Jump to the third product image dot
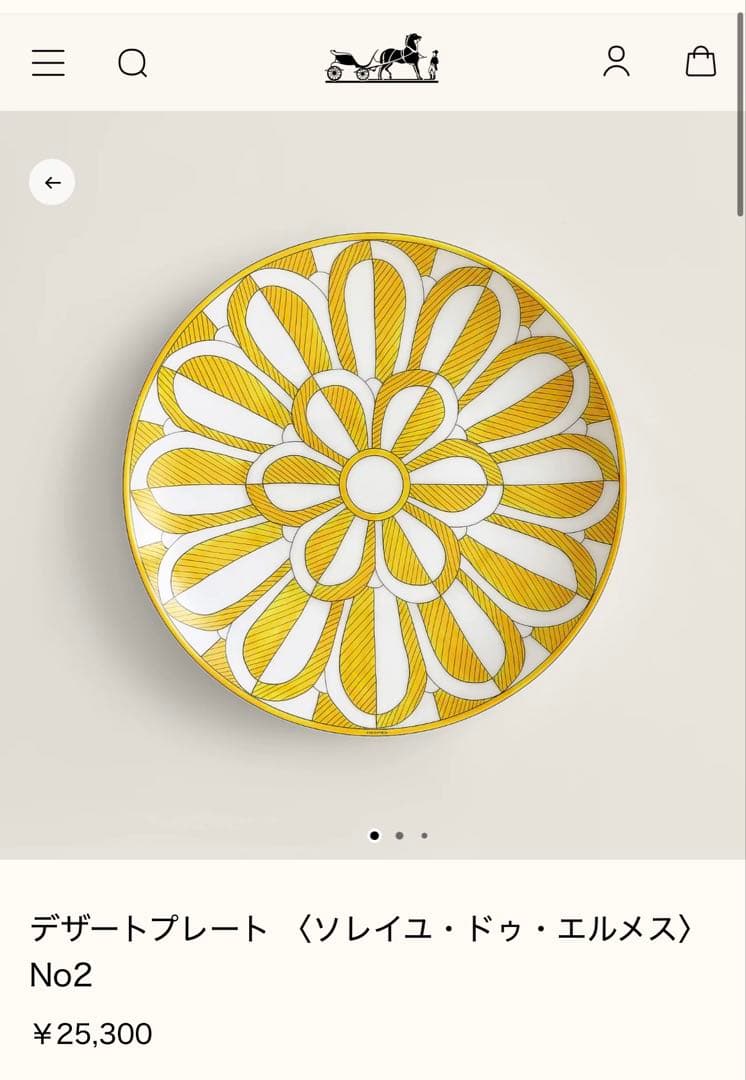Image resolution: width=746 pixels, height=1080 pixels. click(x=424, y=835)
